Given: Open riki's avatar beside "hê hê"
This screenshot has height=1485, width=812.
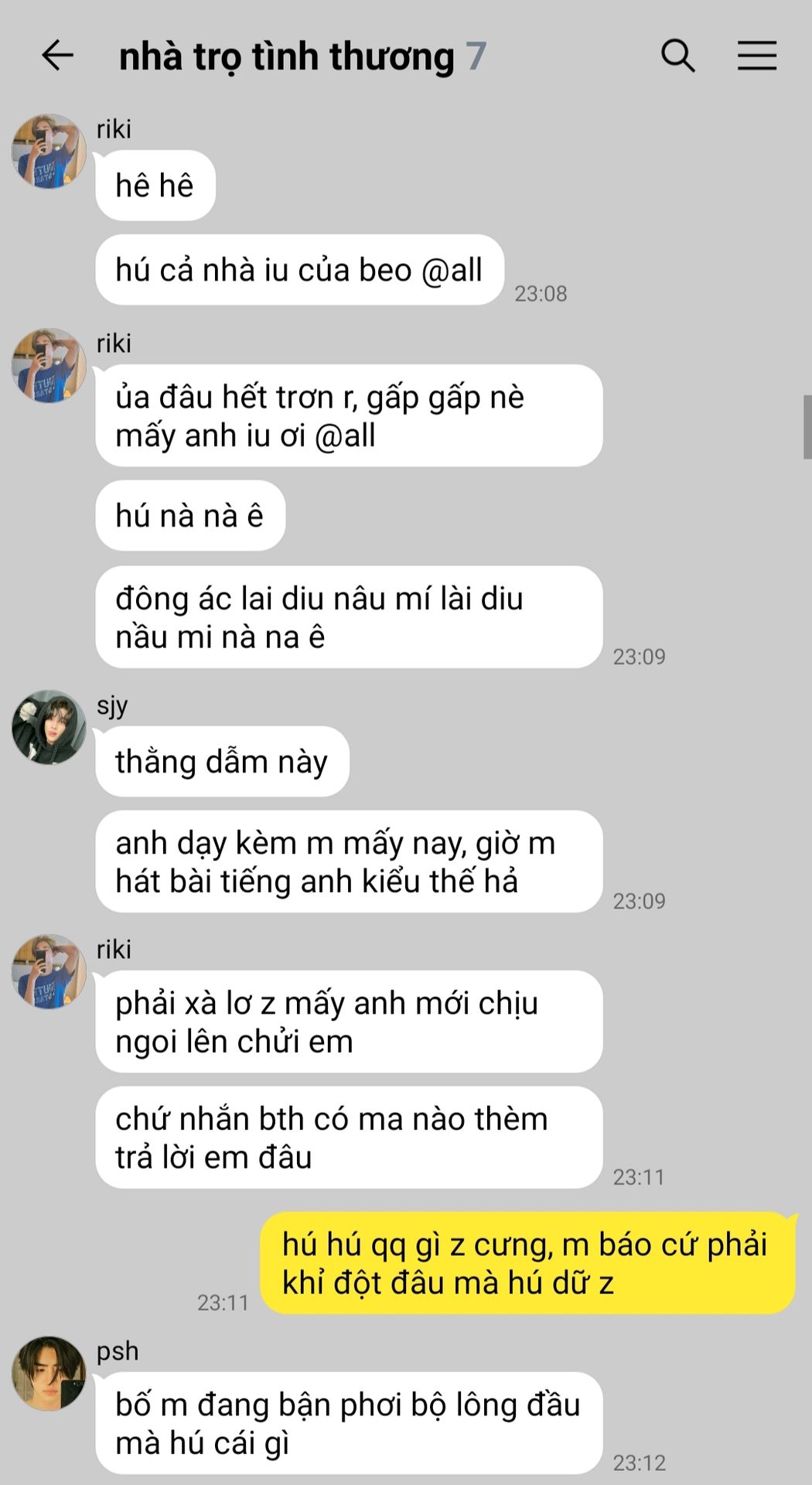Looking at the screenshot, I should click(x=49, y=152).
